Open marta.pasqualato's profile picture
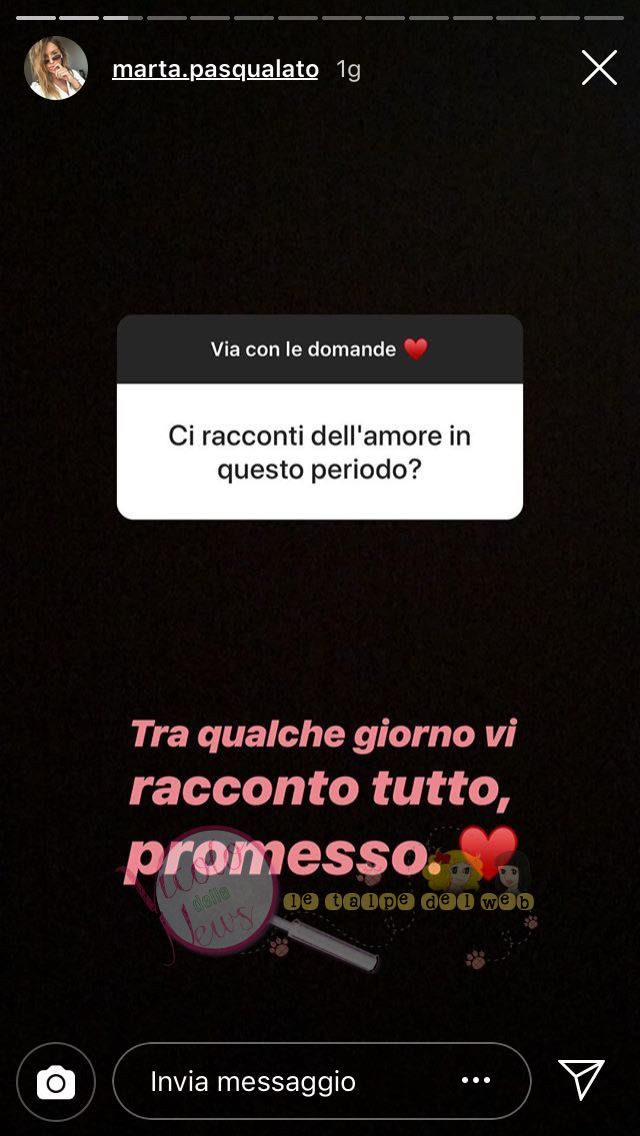Image resolution: width=640 pixels, height=1136 pixels. pyautogui.click(x=56, y=68)
